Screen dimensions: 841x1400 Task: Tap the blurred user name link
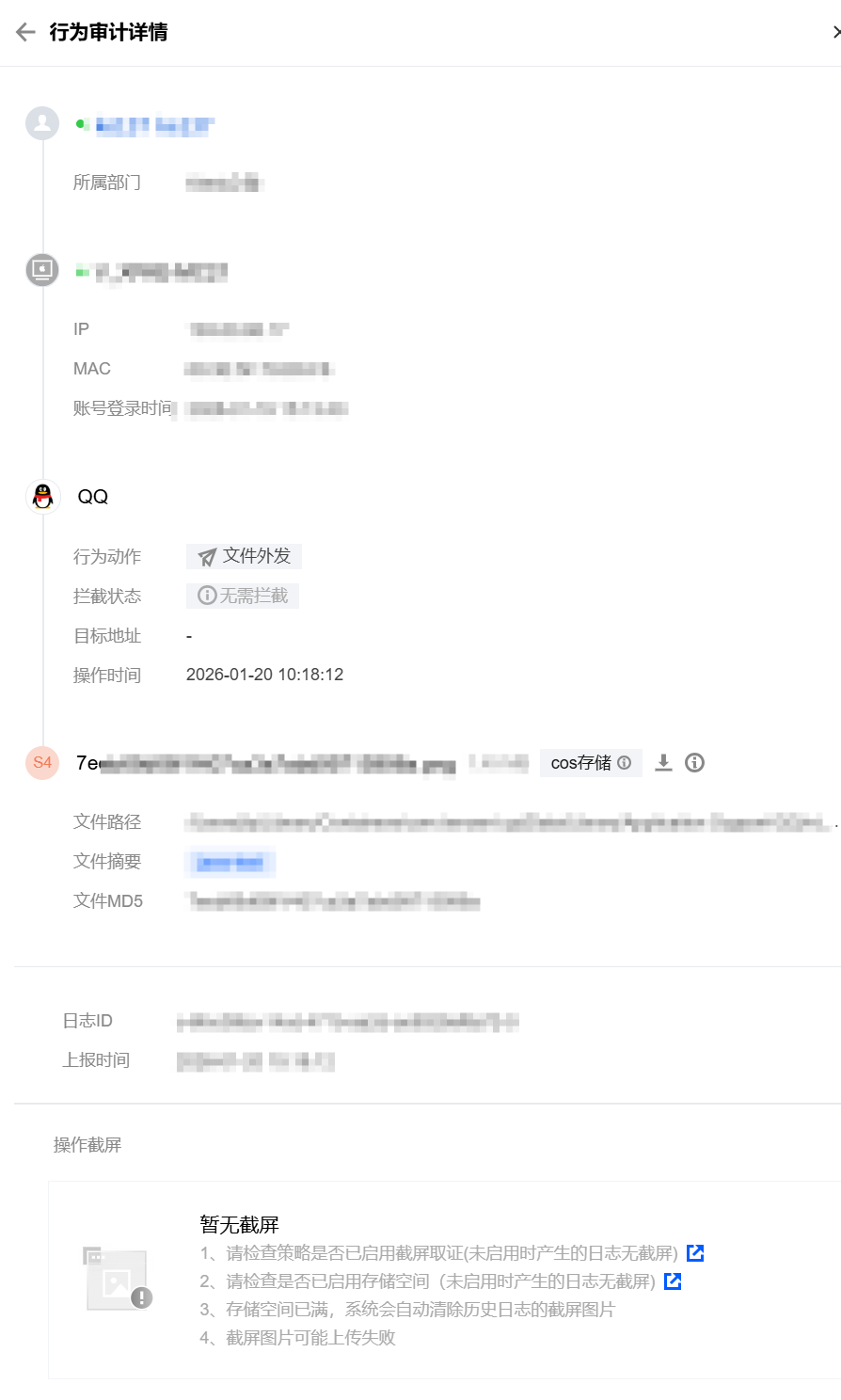pos(155,126)
